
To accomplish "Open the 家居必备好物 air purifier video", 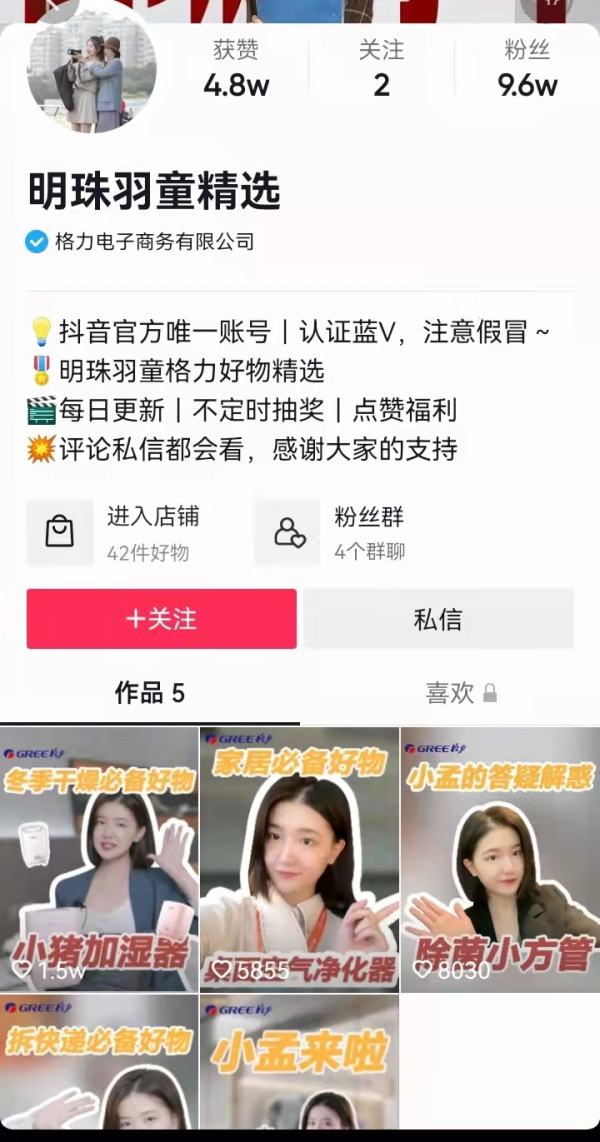I will tap(299, 858).
